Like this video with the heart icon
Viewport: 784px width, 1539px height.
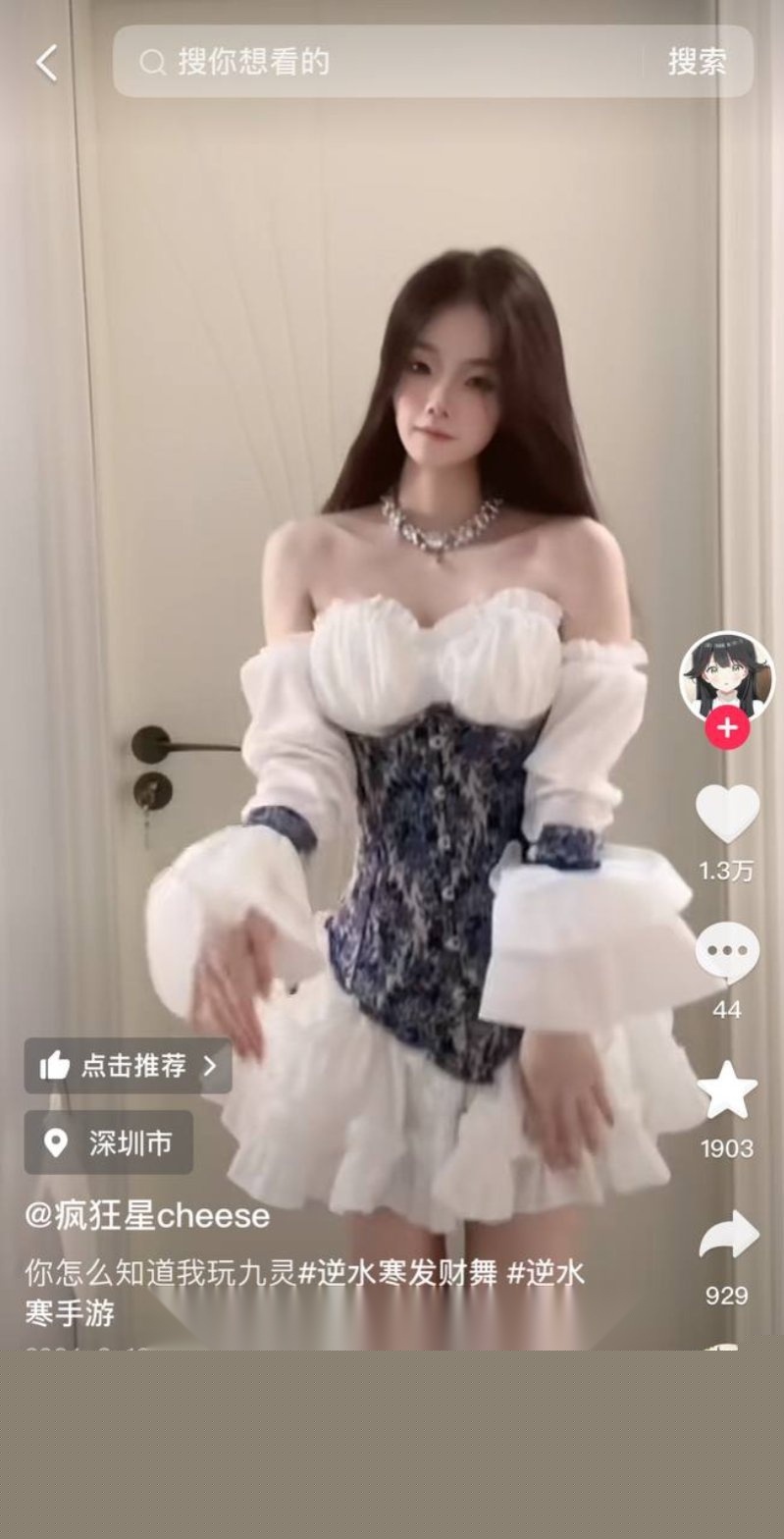coord(727,814)
